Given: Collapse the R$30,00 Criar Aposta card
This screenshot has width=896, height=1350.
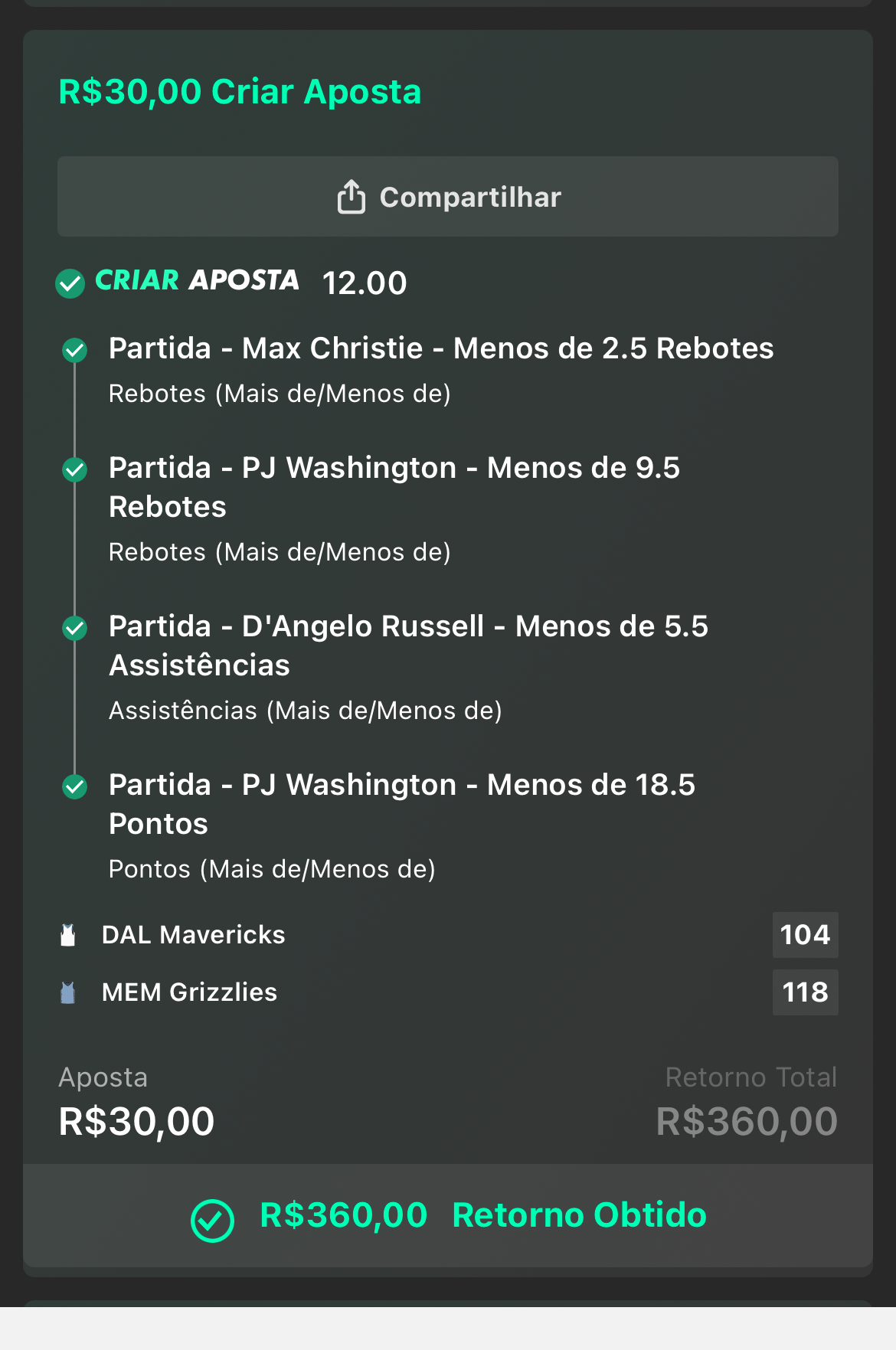Looking at the screenshot, I should coord(240,91).
